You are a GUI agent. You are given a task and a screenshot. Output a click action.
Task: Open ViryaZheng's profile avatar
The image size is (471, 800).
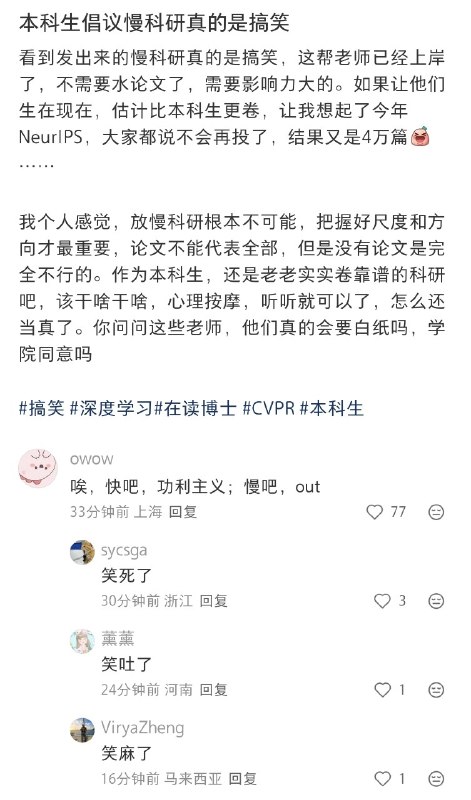82,730
